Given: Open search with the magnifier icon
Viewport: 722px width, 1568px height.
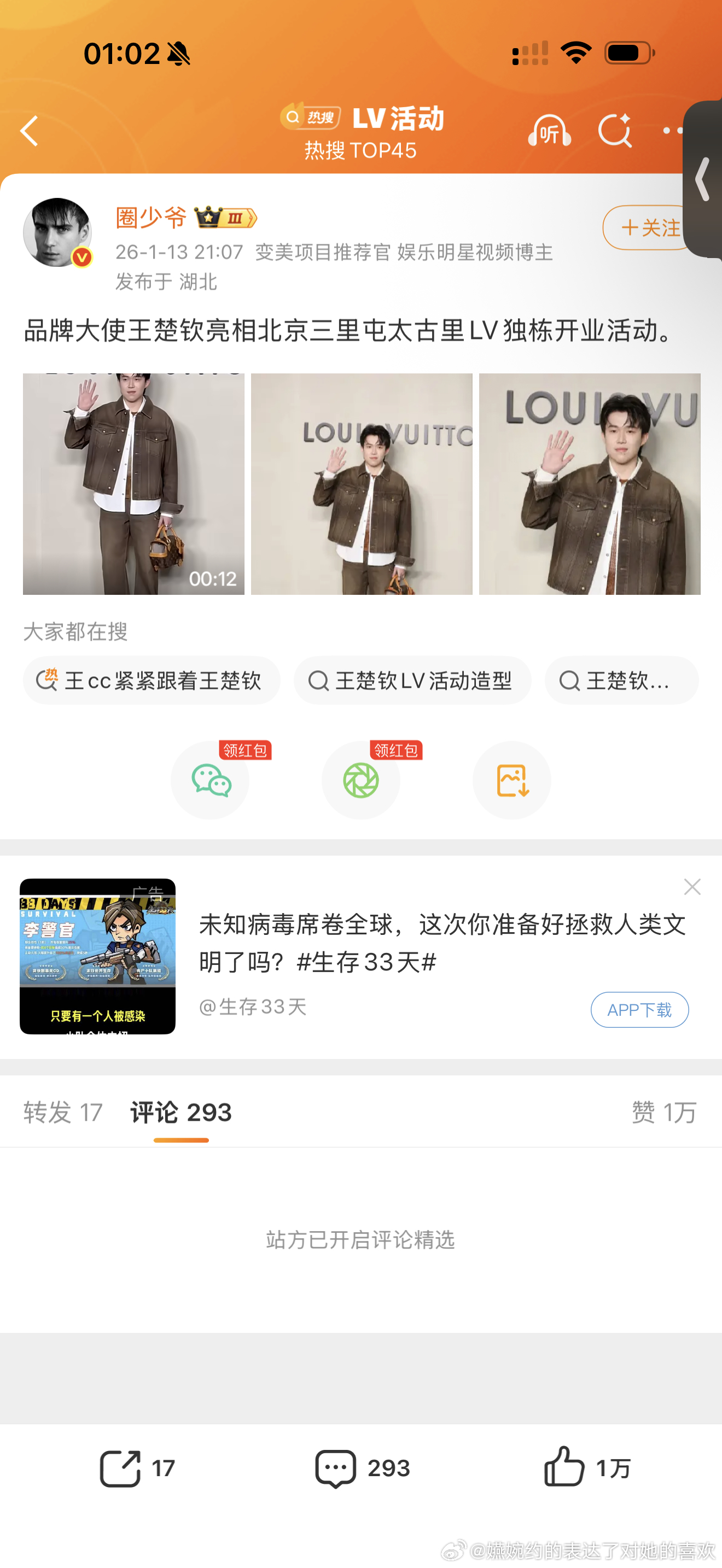Looking at the screenshot, I should [x=616, y=131].
